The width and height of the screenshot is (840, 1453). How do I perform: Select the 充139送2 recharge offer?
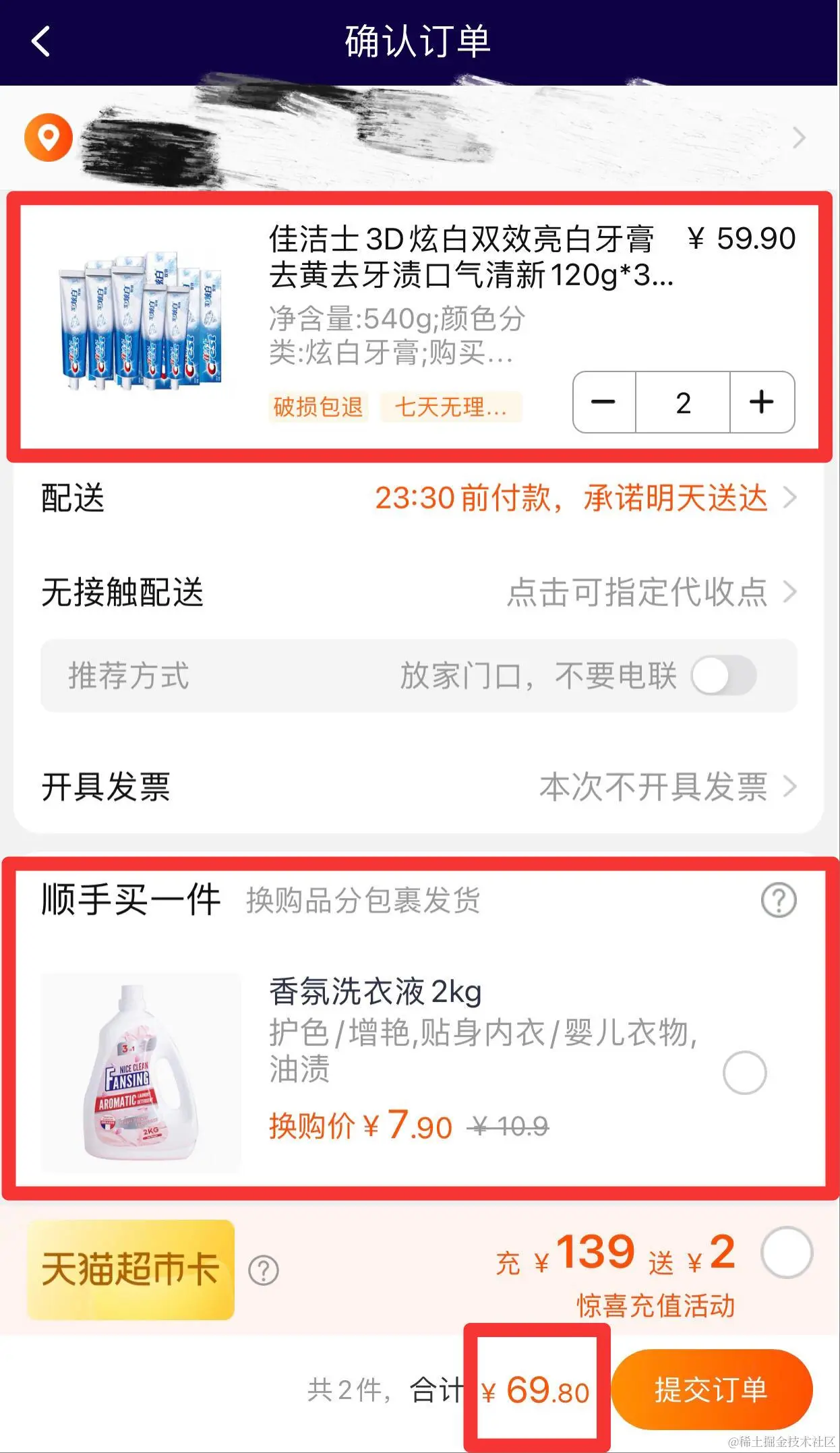click(786, 1253)
